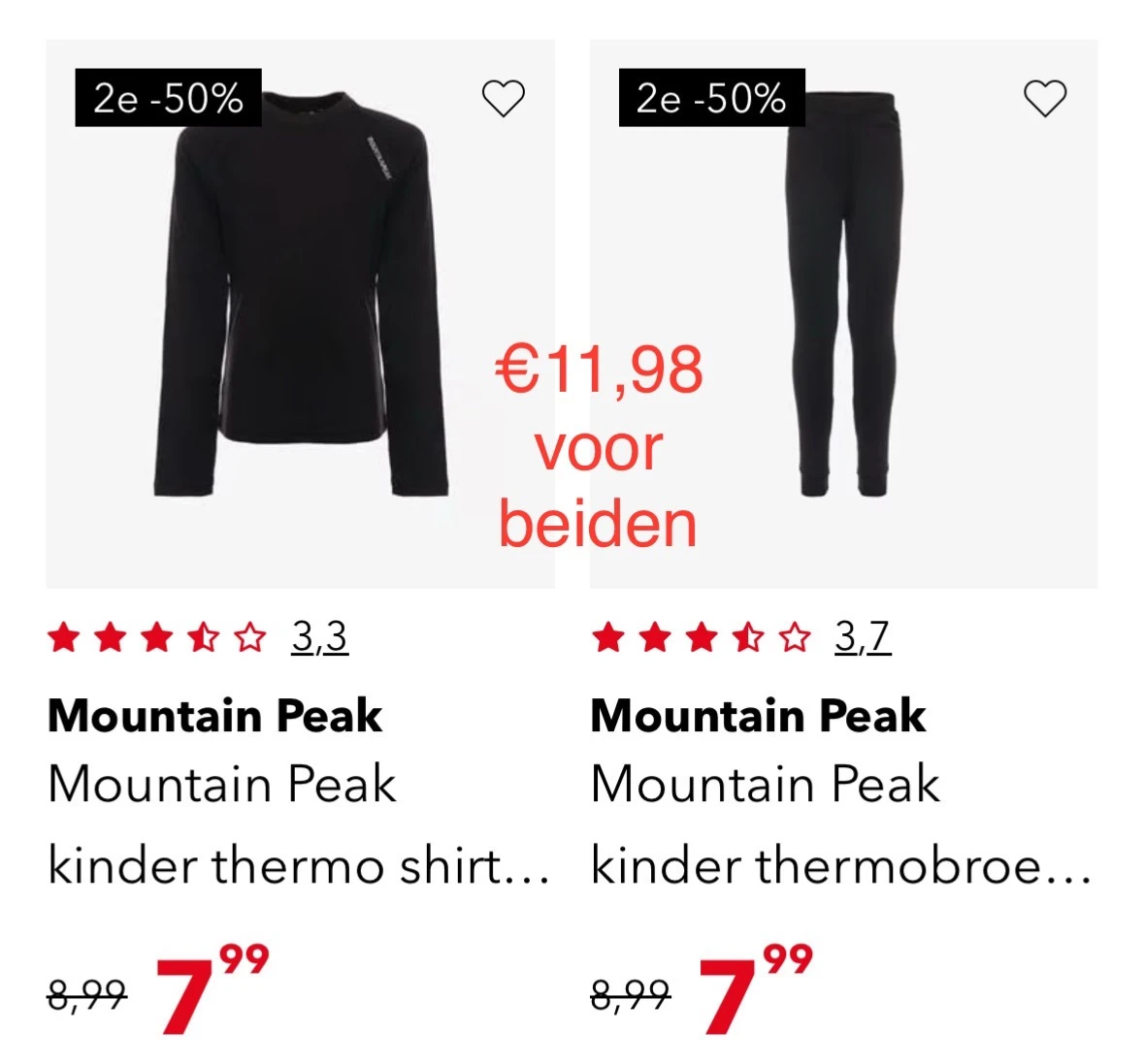Image resolution: width=1144 pixels, height=1064 pixels.
Task: View reviews for the 3,3 rated shirt
Action: click(x=319, y=637)
